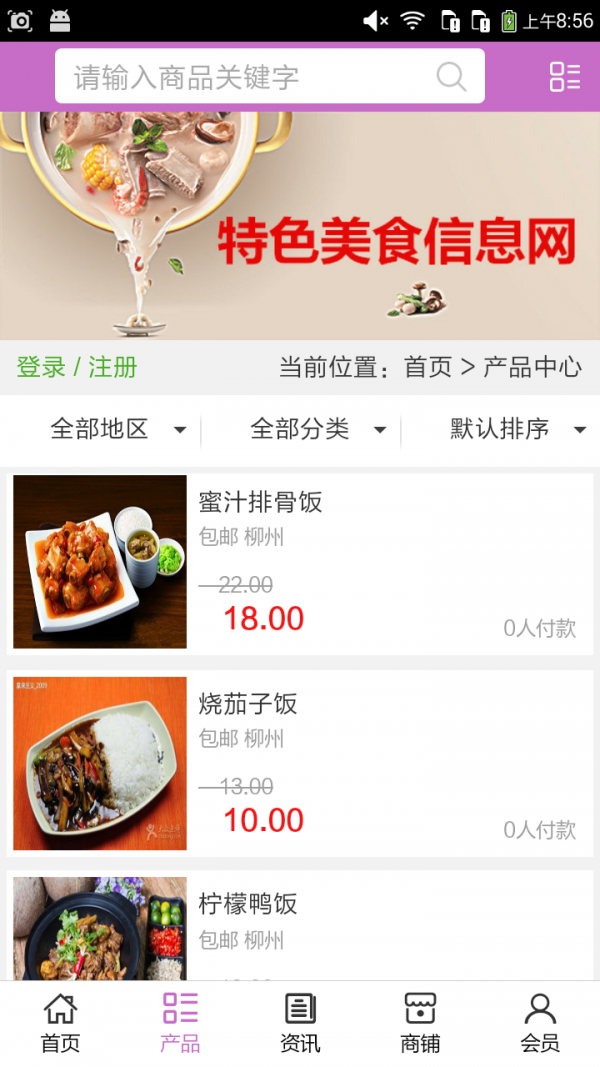Image resolution: width=600 pixels, height=1067 pixels.
Task: Open the category list icon in header
Action: (x=565, y=77)
